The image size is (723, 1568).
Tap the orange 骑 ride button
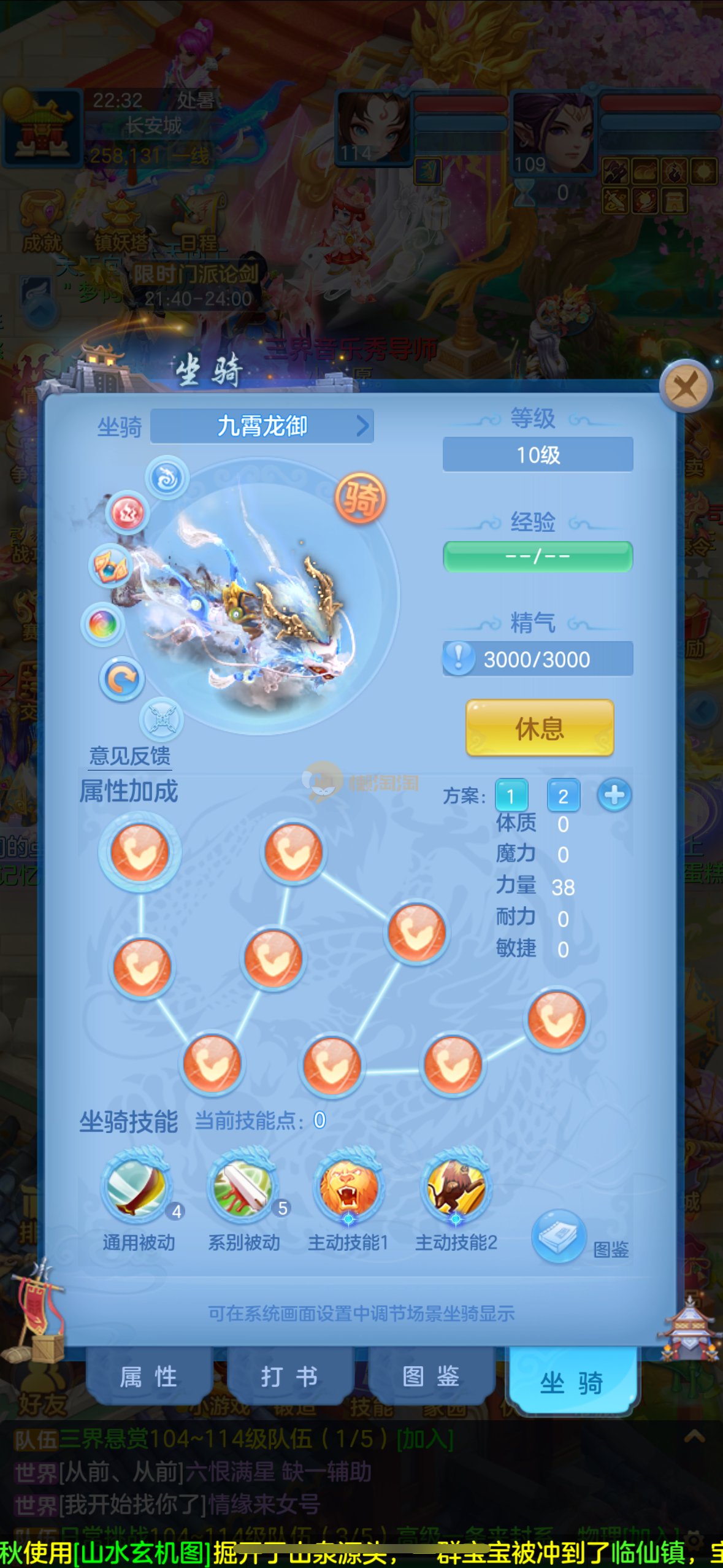coord(361,498)
